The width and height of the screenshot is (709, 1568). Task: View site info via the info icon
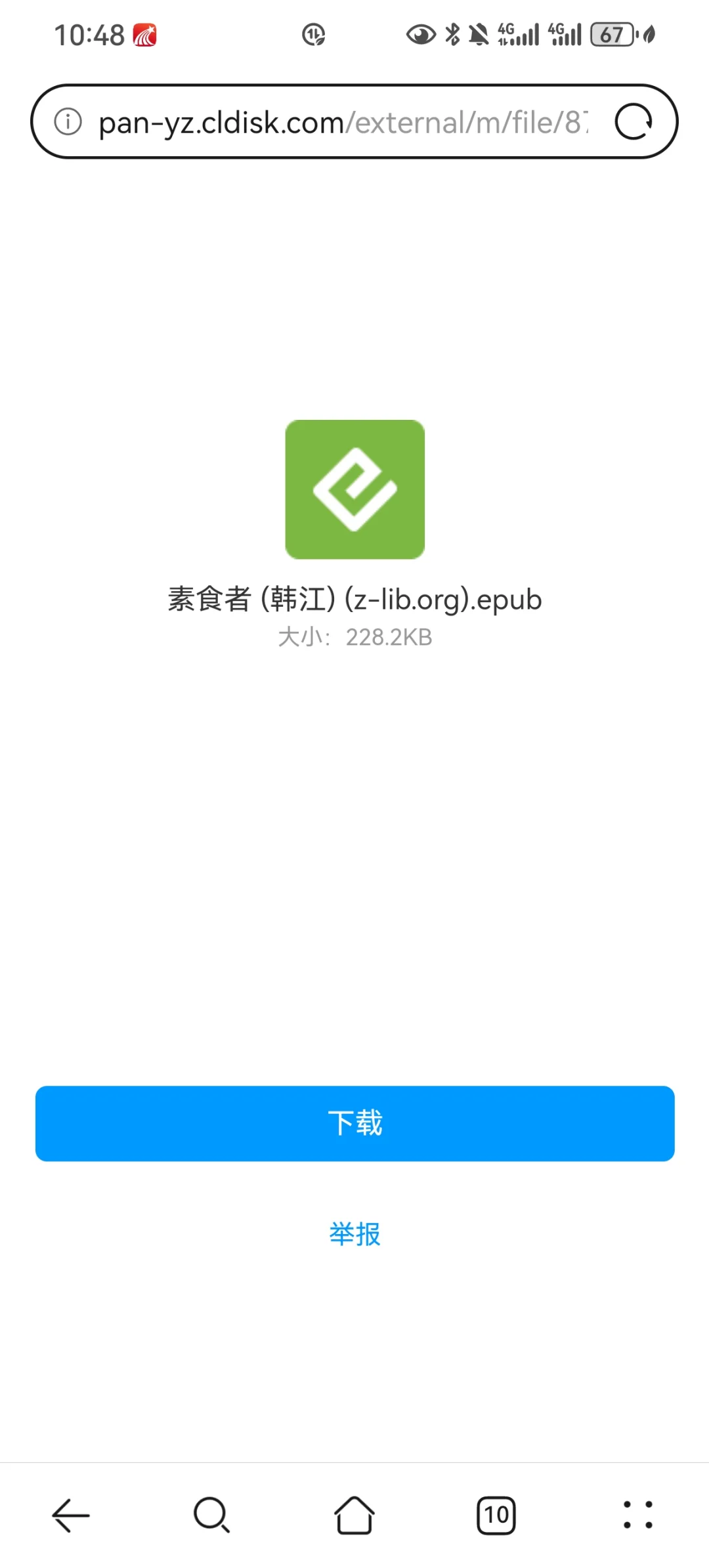pos(68,122)
